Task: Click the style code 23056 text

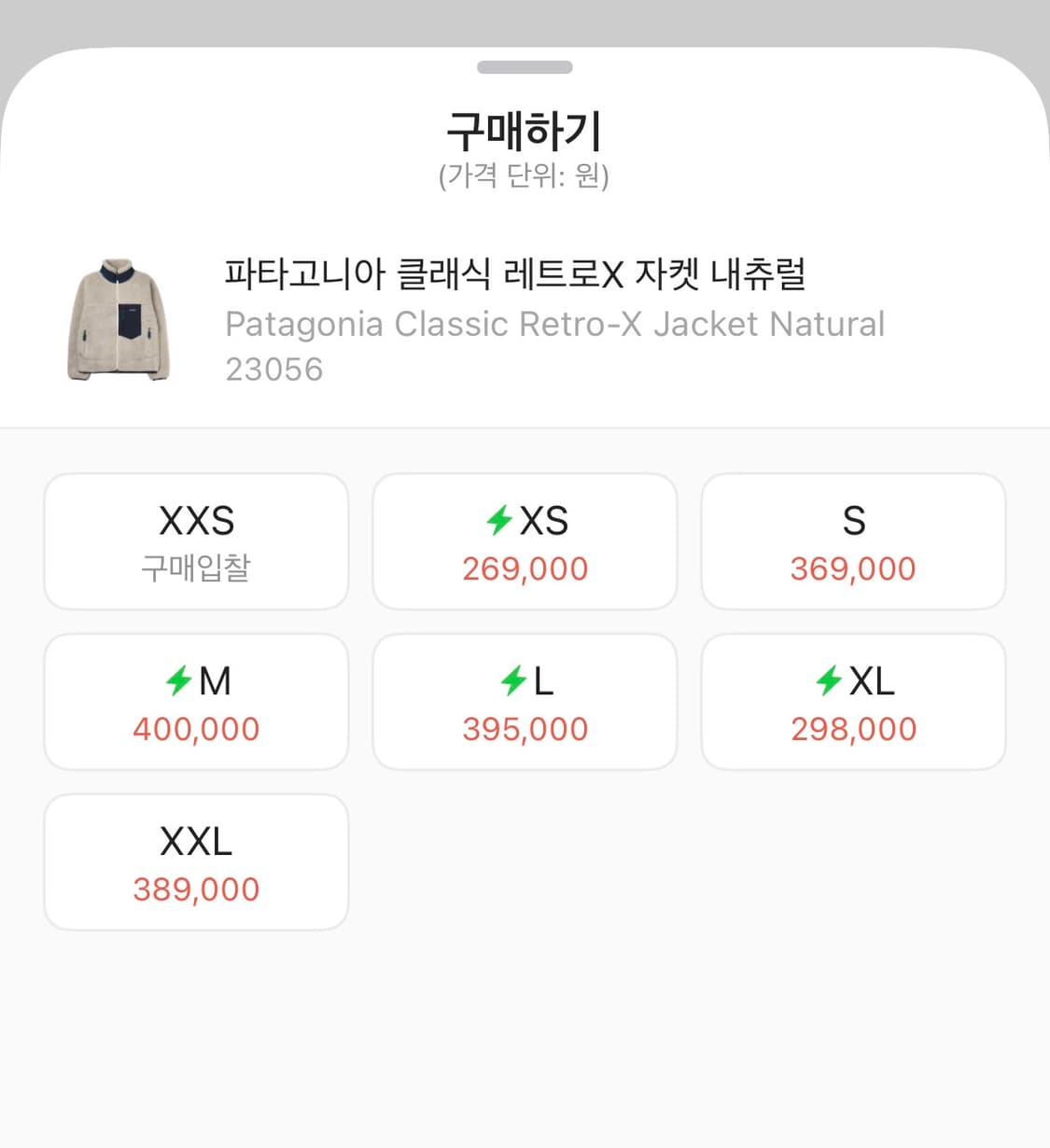Action: (273, 369)
